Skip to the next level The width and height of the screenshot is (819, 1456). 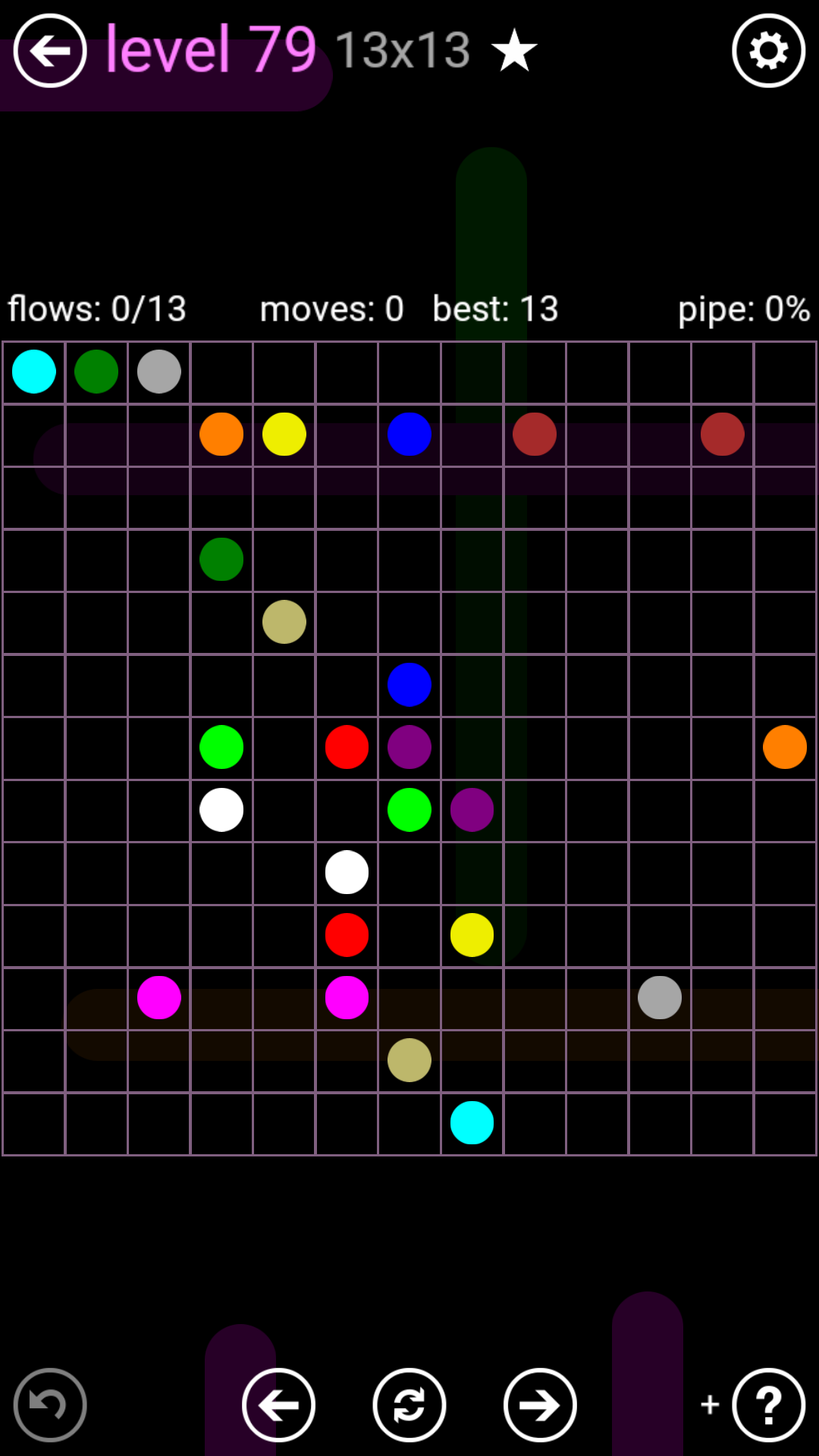[540, 1404]
